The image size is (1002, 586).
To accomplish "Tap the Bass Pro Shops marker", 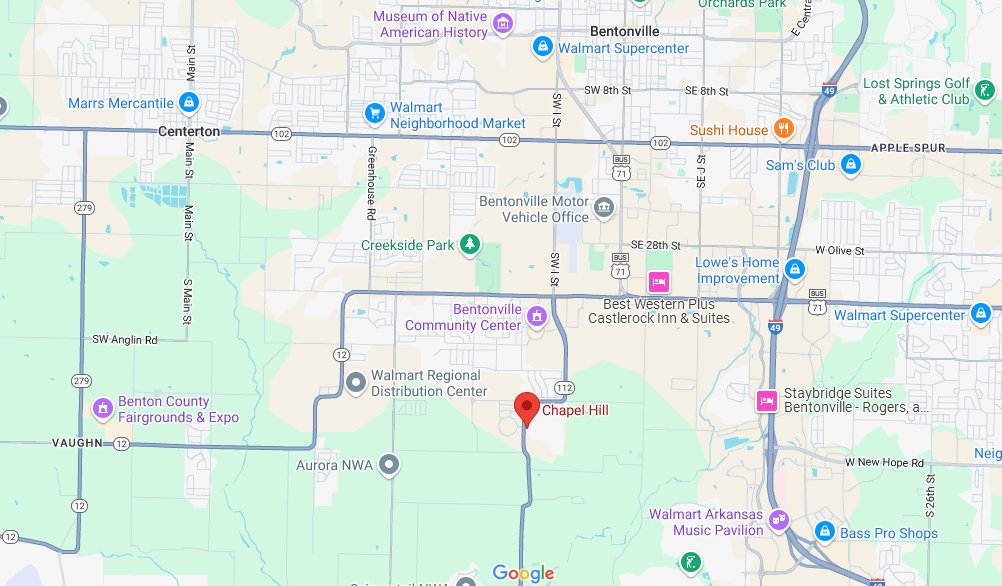I will 825,532.
